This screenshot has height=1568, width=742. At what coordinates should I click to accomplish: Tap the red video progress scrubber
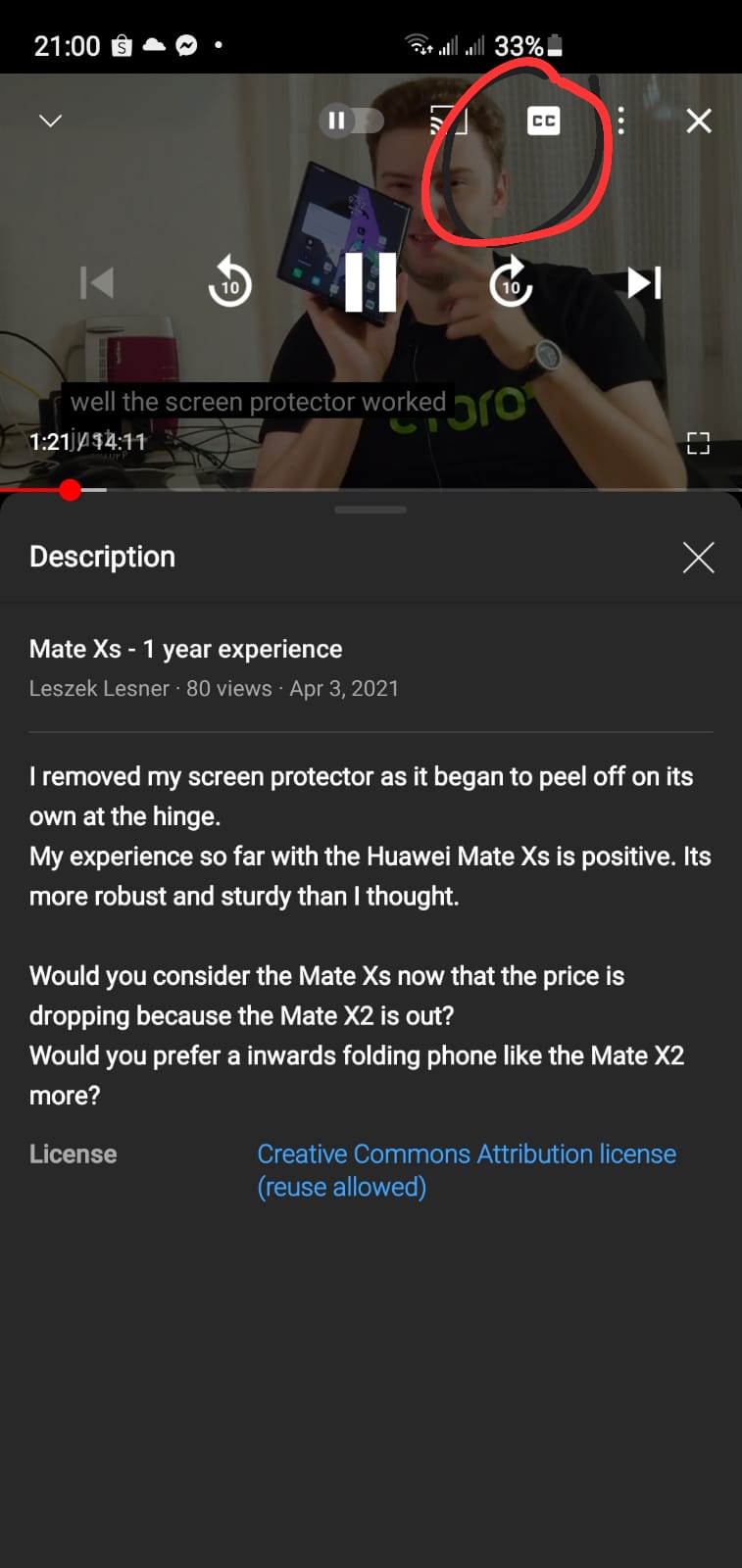(70, 489)
